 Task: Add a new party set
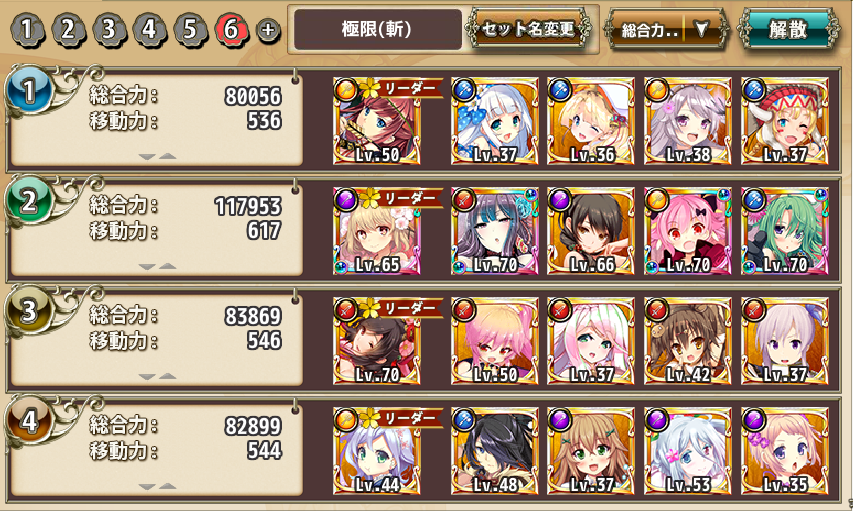pos(267,30)
